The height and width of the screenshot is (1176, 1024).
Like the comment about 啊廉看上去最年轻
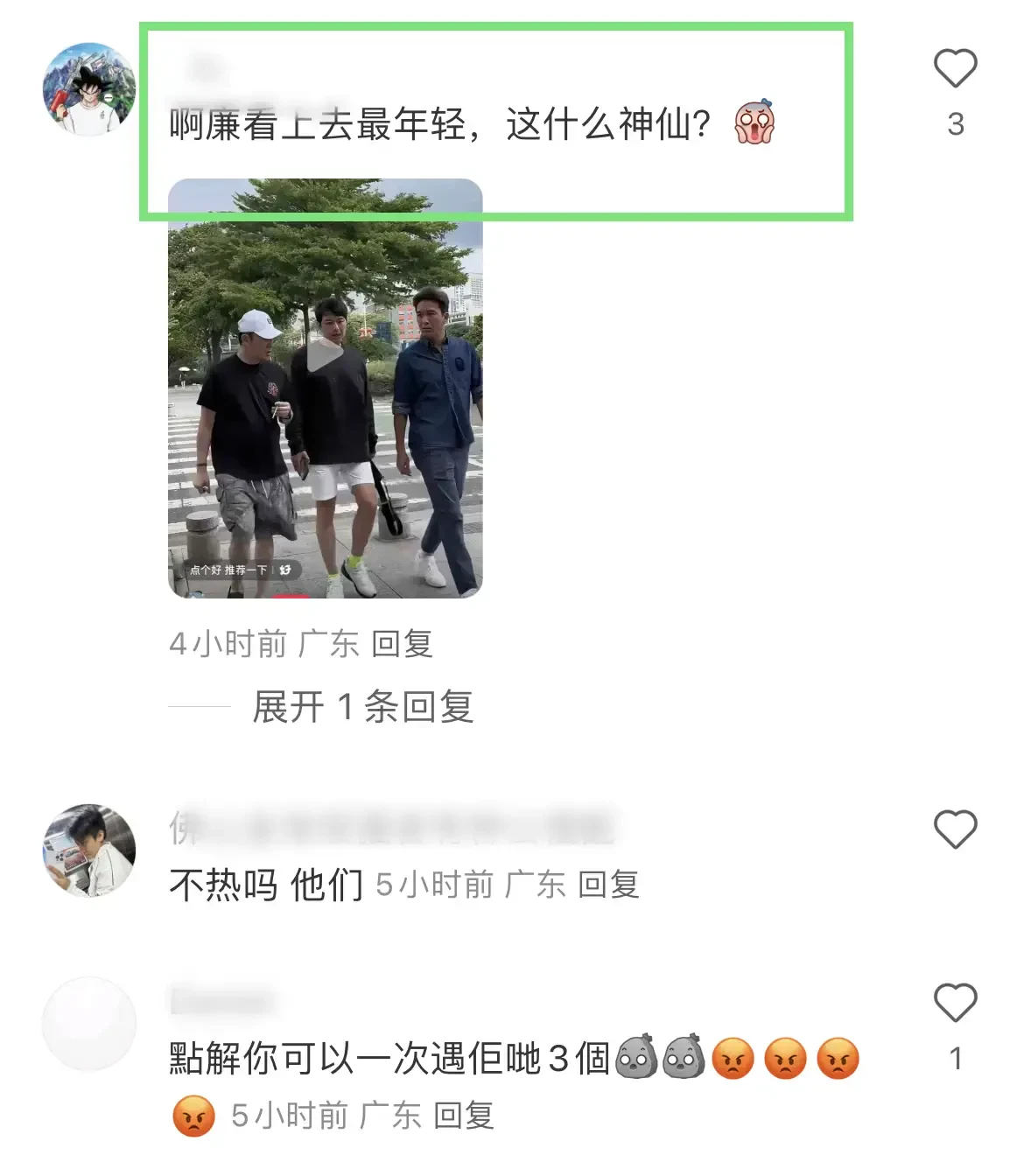tap(955, 69)
